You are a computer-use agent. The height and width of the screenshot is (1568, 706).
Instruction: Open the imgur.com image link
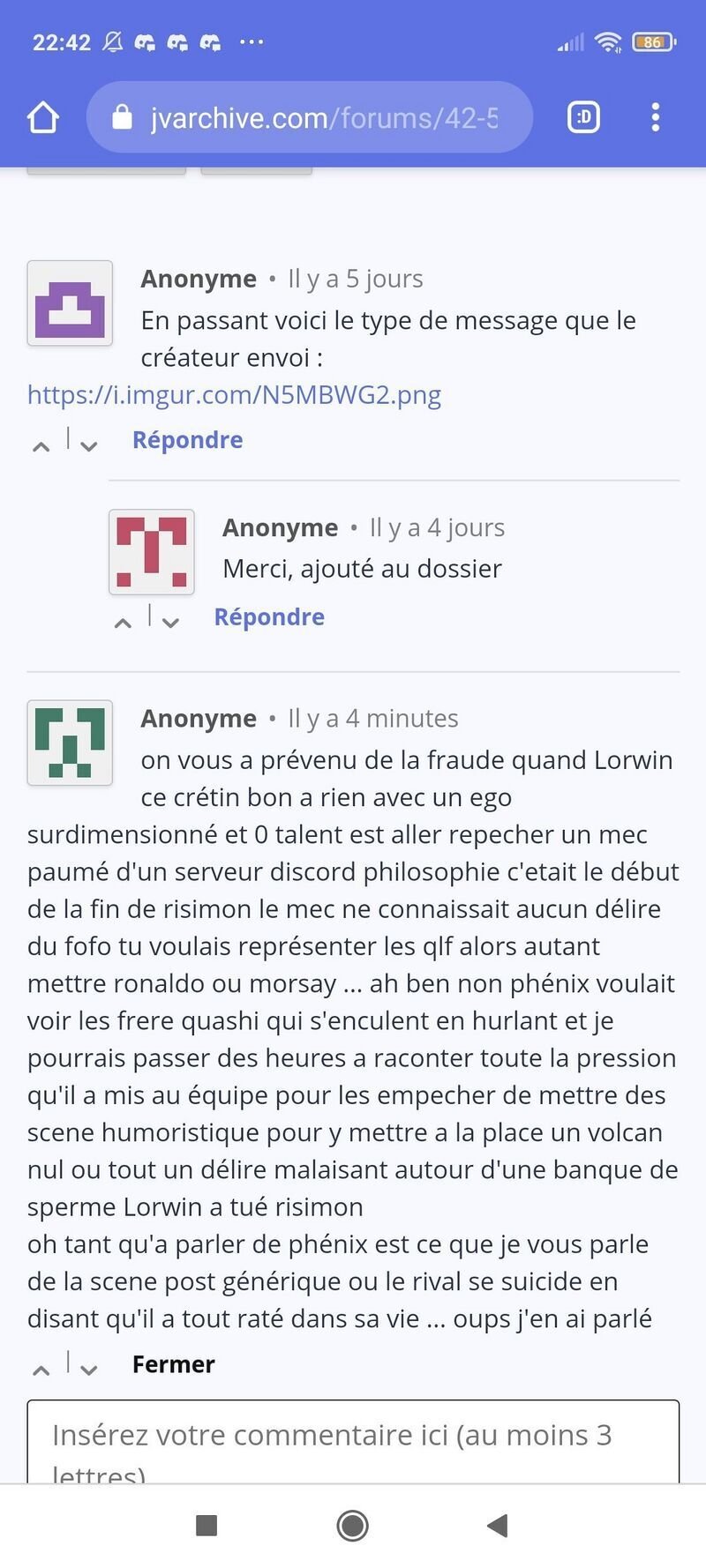(x=234, y=394)
